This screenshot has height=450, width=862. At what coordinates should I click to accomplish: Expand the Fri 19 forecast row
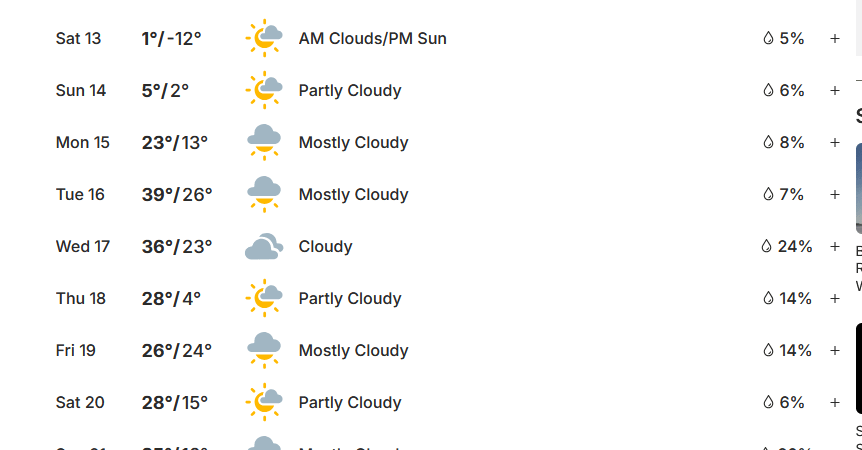(x=834, y=351)
